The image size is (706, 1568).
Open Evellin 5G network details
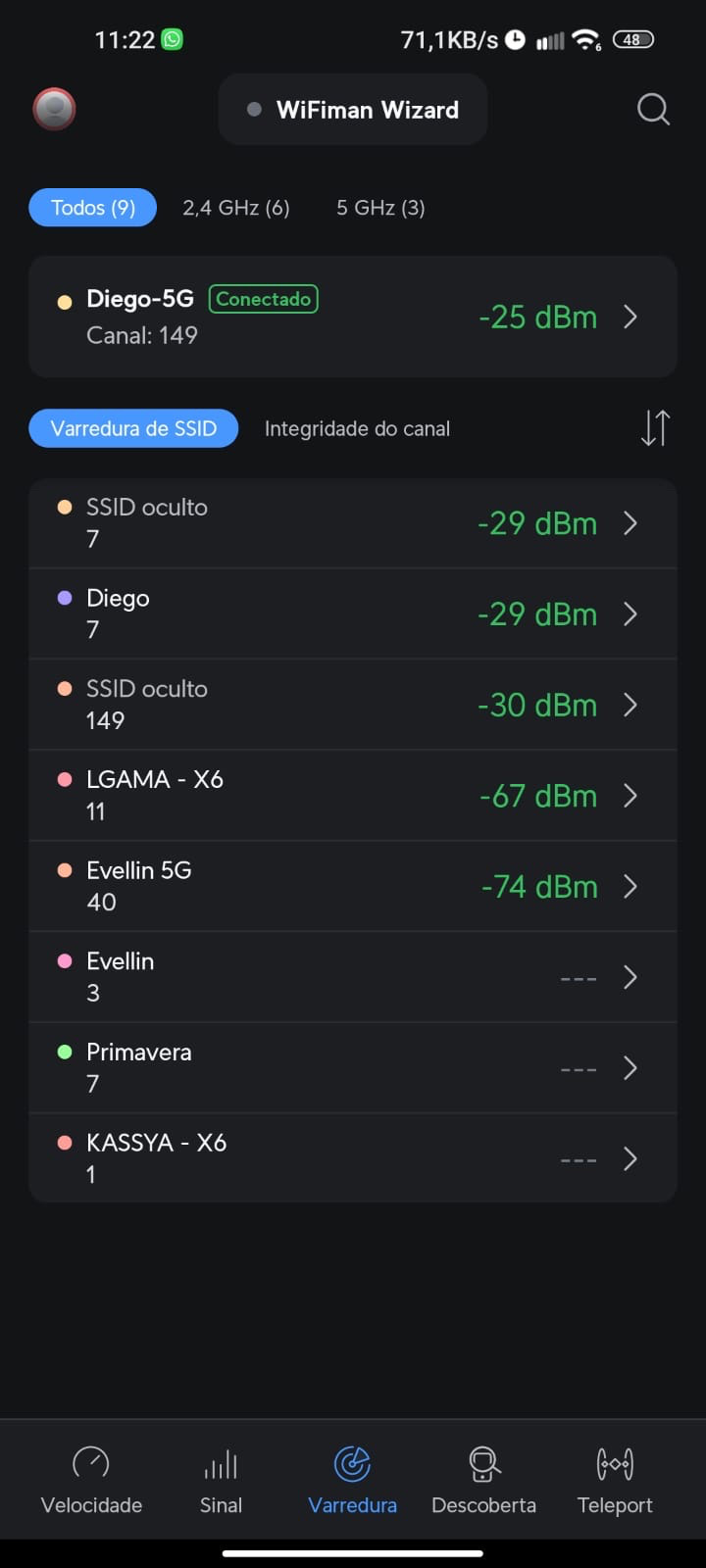tap(353, 886)
